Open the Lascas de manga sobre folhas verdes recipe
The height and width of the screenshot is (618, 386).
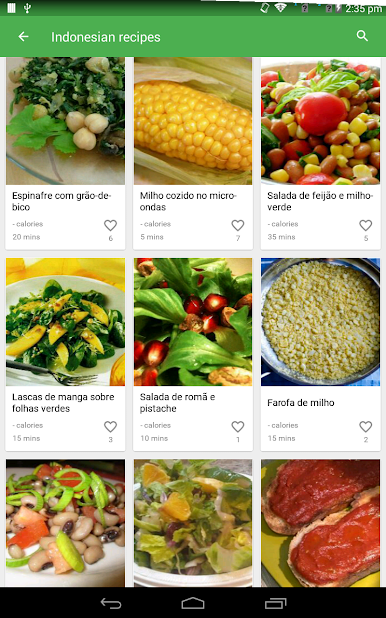pos(65,354)
